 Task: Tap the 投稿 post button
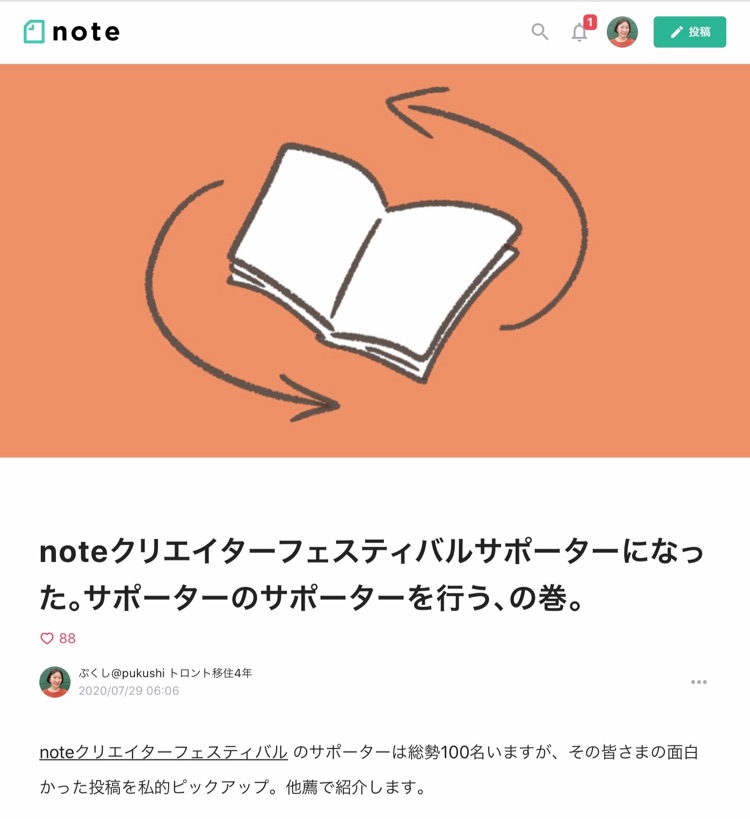[689, 32]
